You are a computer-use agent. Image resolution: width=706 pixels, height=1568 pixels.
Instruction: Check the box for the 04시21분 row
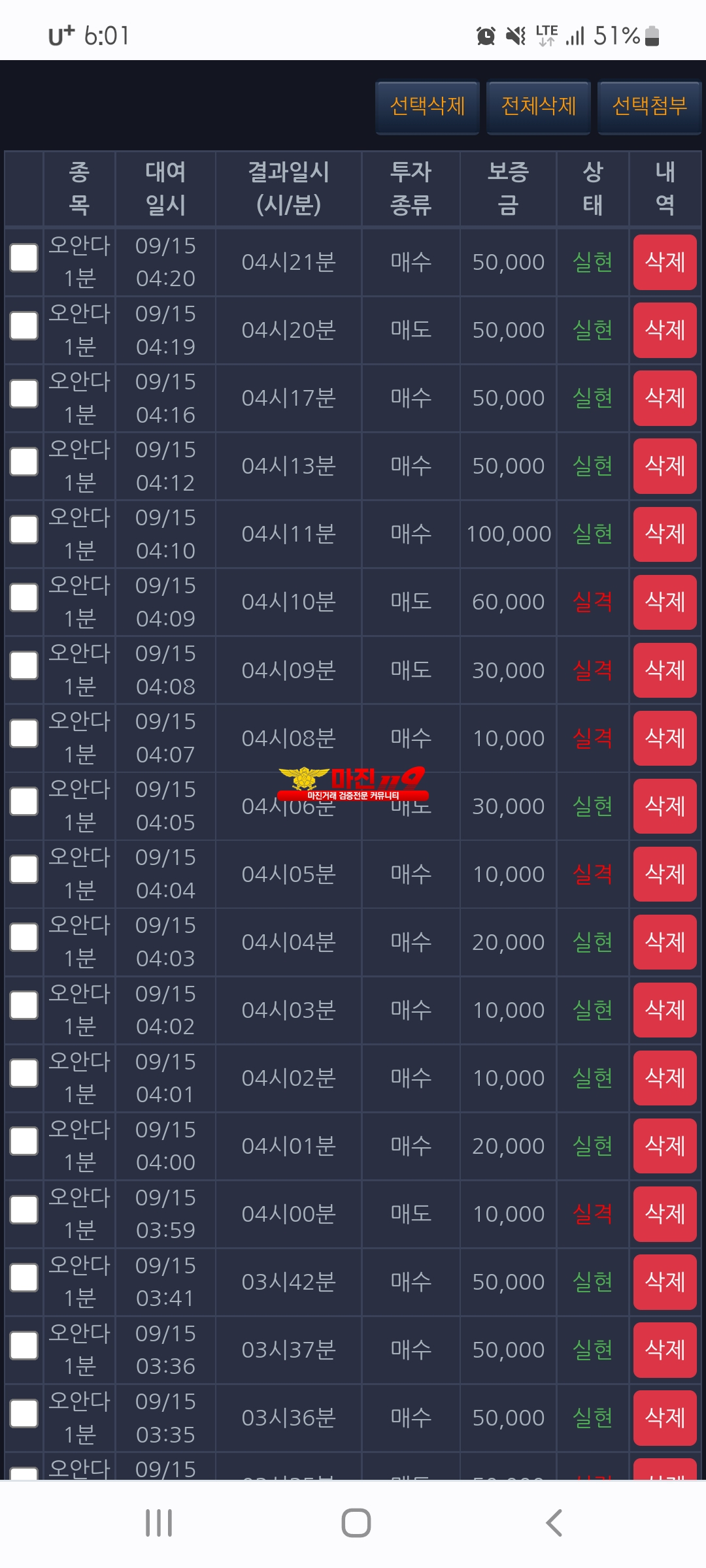pyautogui.click(x=24, y=258)
